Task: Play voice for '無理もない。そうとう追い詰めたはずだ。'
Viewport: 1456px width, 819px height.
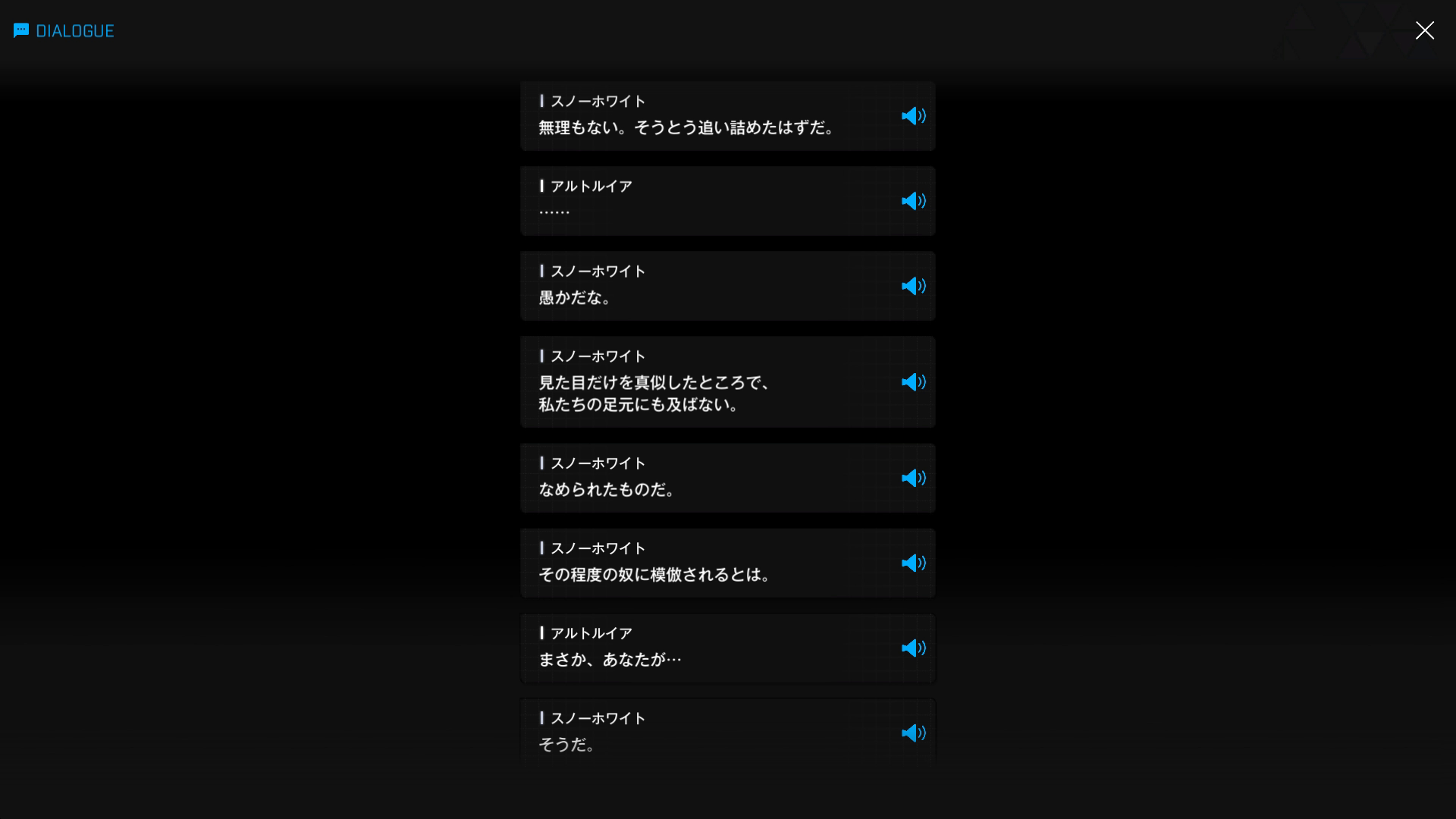Action: 913,116
